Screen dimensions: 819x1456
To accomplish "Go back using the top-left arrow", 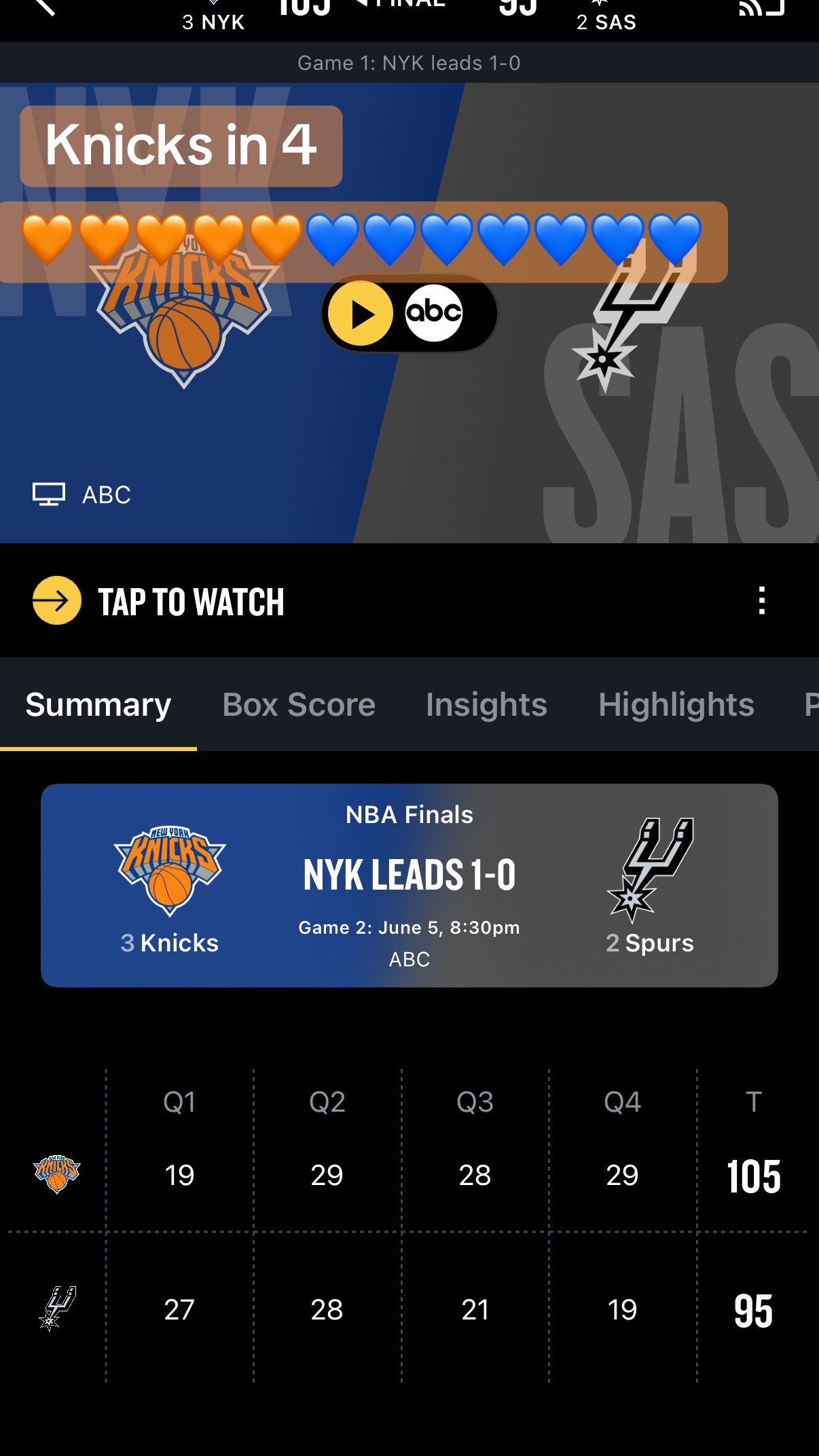I will (x=43, y=7).
